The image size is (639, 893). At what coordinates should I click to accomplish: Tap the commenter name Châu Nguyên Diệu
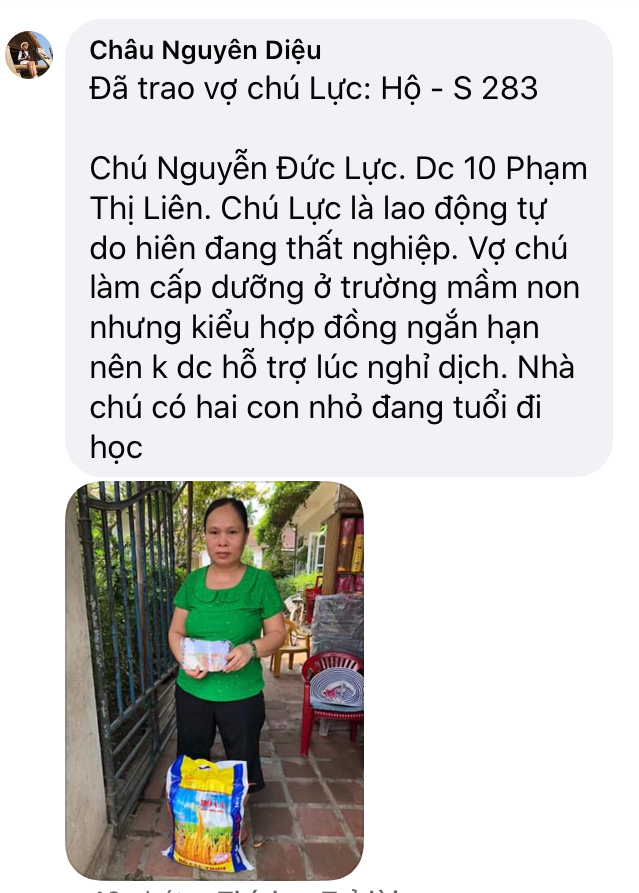[205, 51]
